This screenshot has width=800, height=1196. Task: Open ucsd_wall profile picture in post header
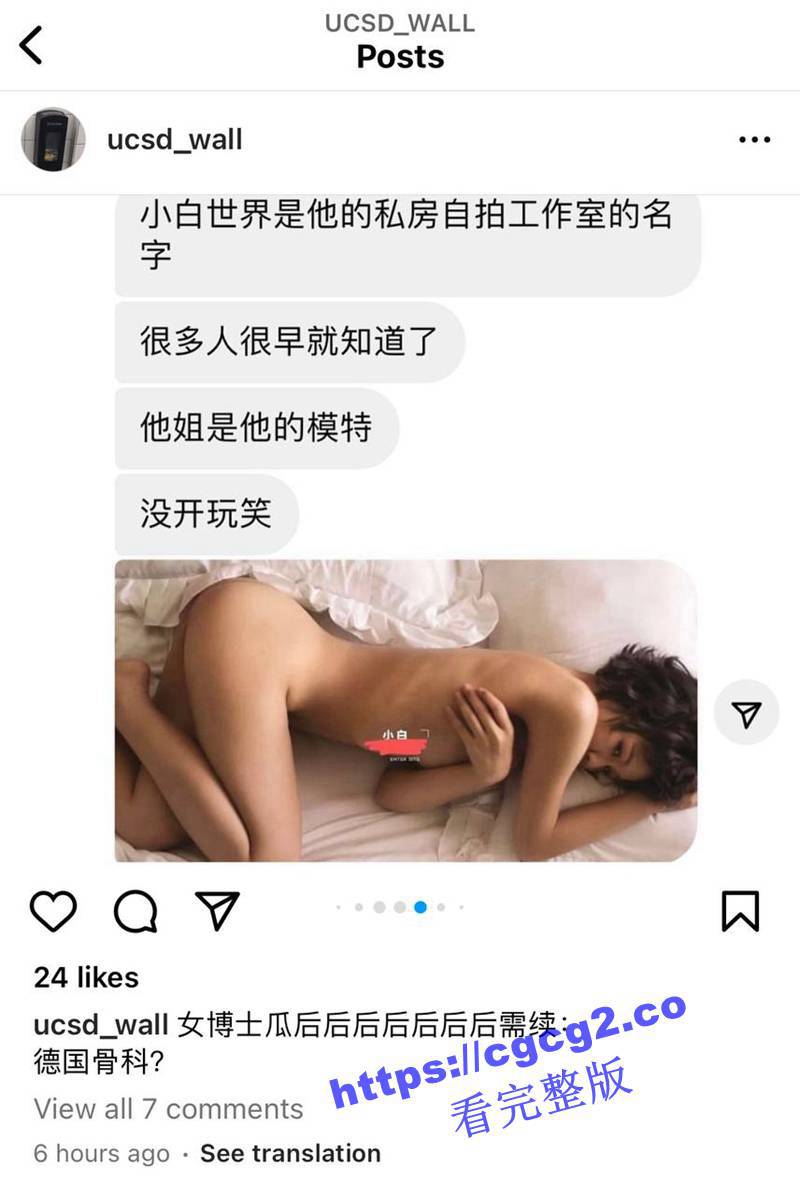(53, 140)
